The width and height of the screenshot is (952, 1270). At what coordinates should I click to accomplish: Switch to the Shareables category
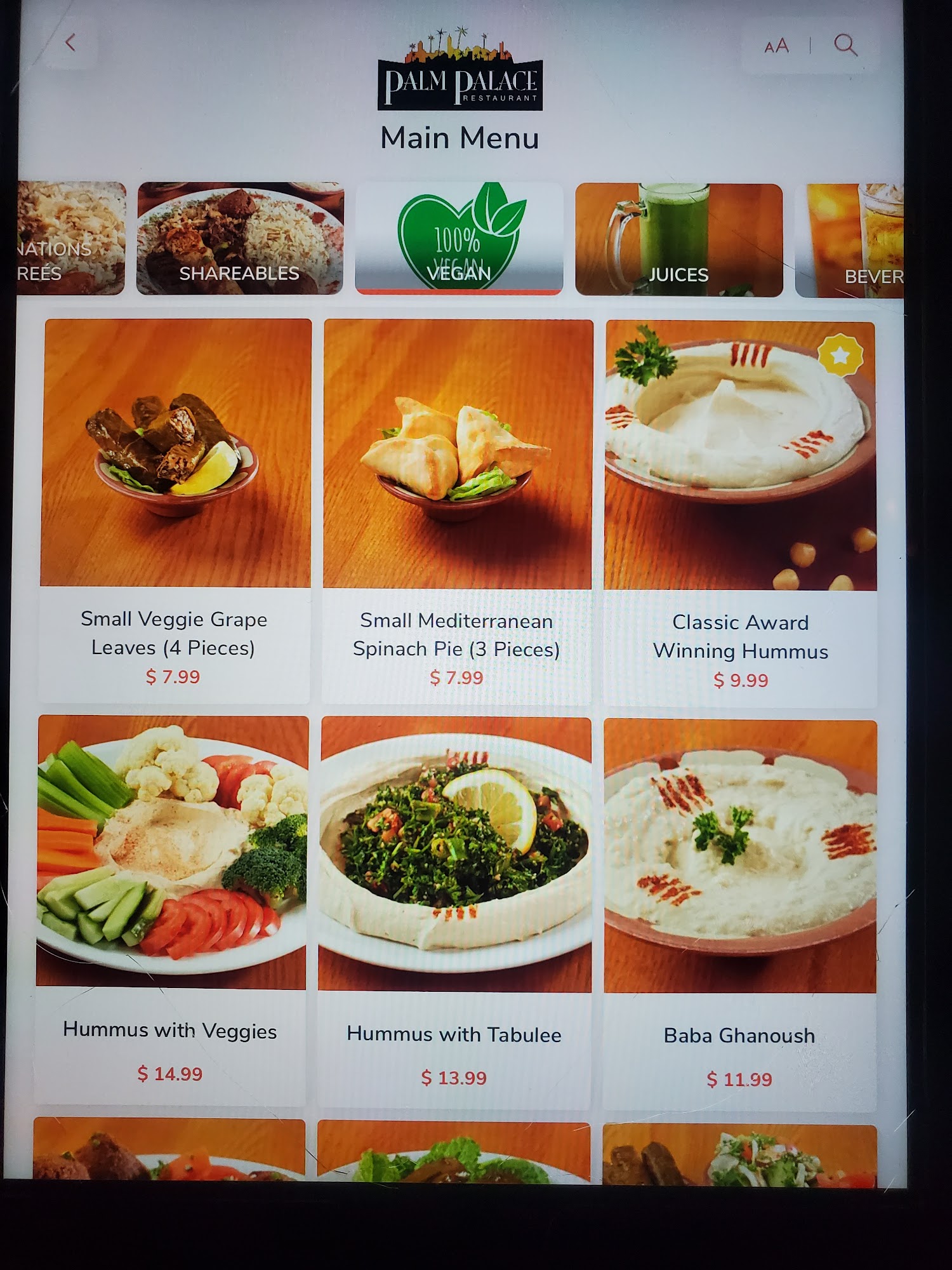240,239
